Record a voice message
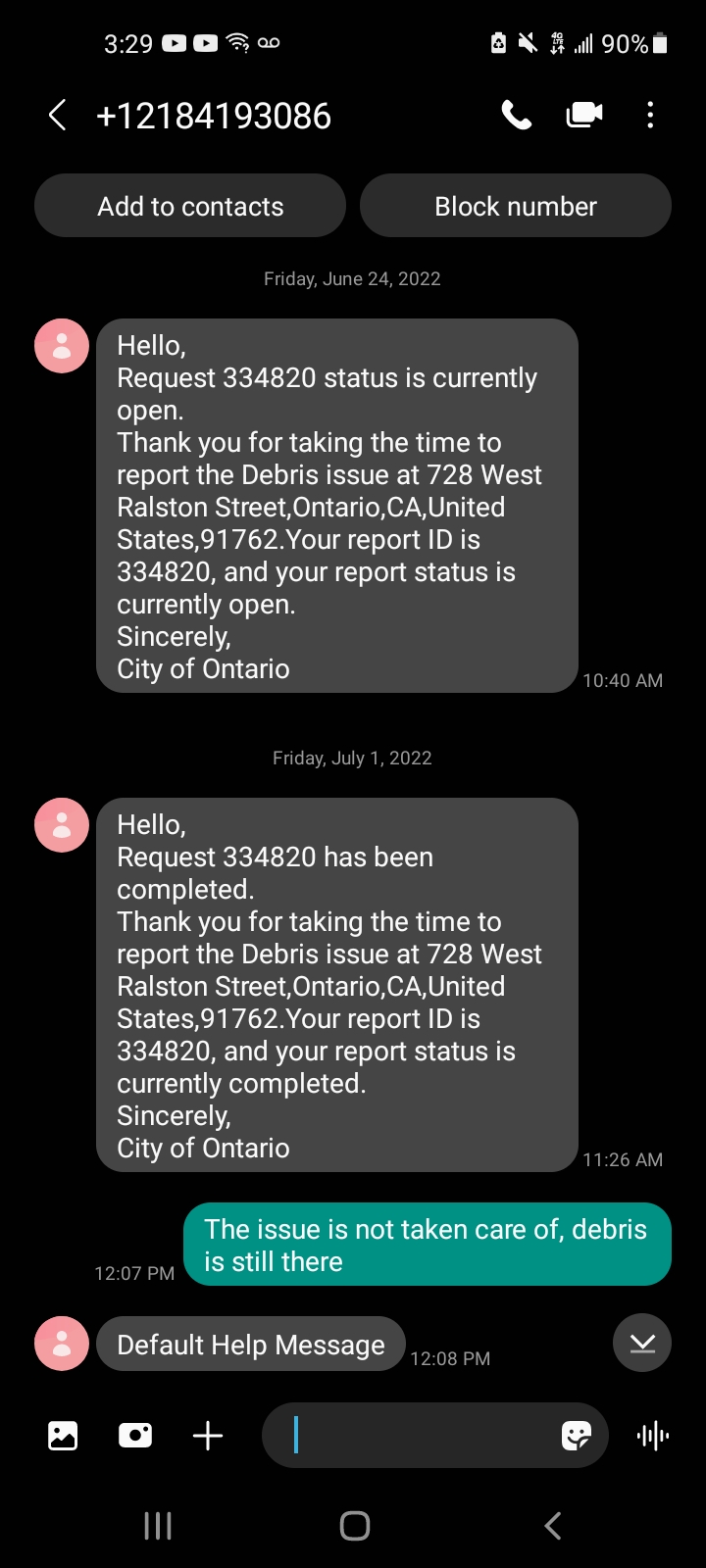The height and width of the screenshot is (1568, 706). (x=653, y=1436)
